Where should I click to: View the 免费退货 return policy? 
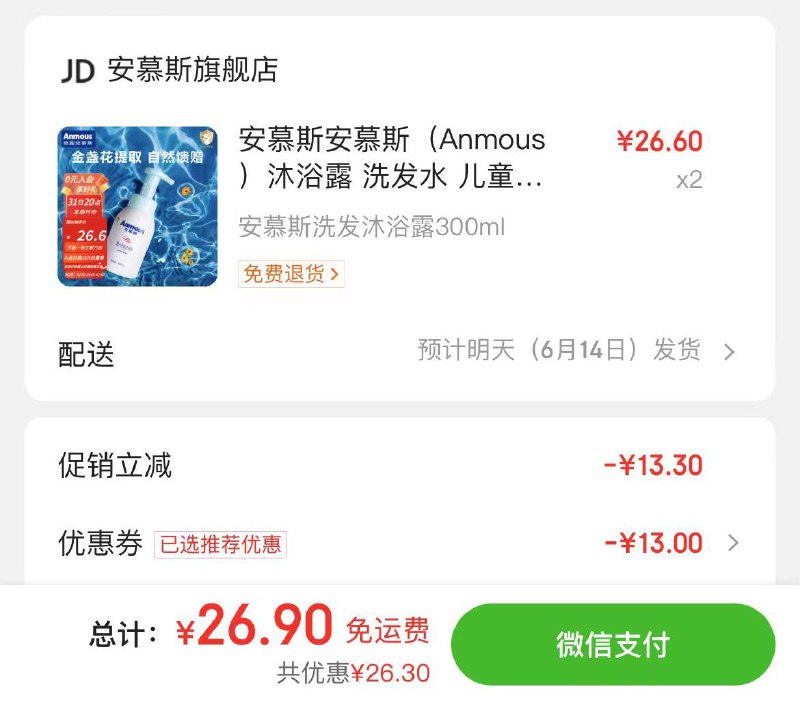tap(291, 273)
